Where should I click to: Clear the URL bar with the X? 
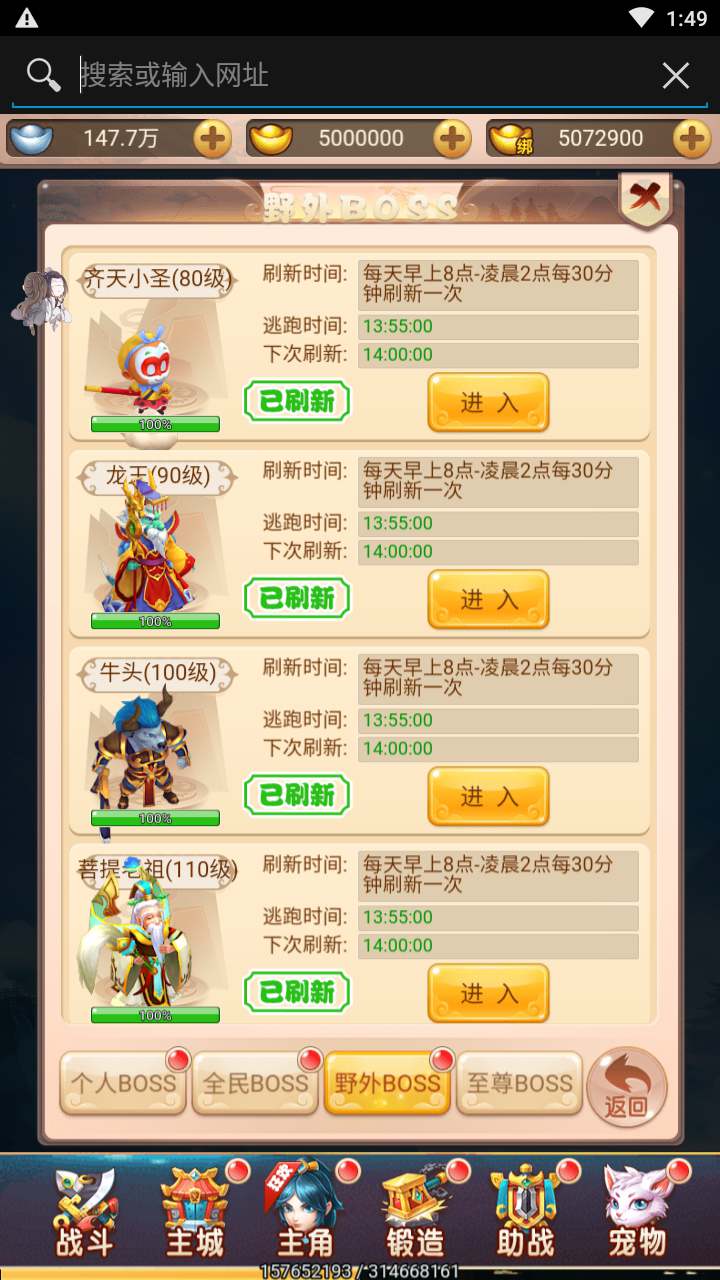(676, 75)
